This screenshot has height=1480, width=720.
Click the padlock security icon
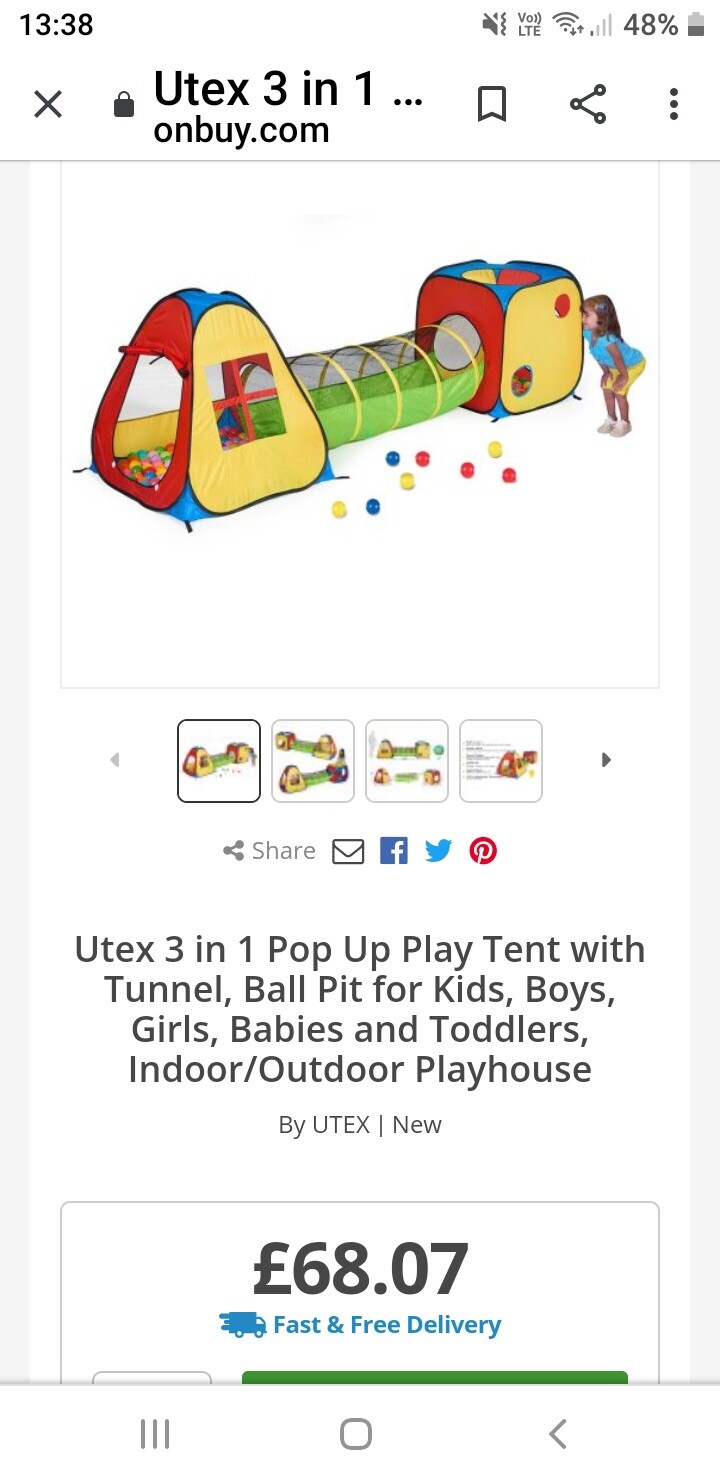click(x=121, y=103)
